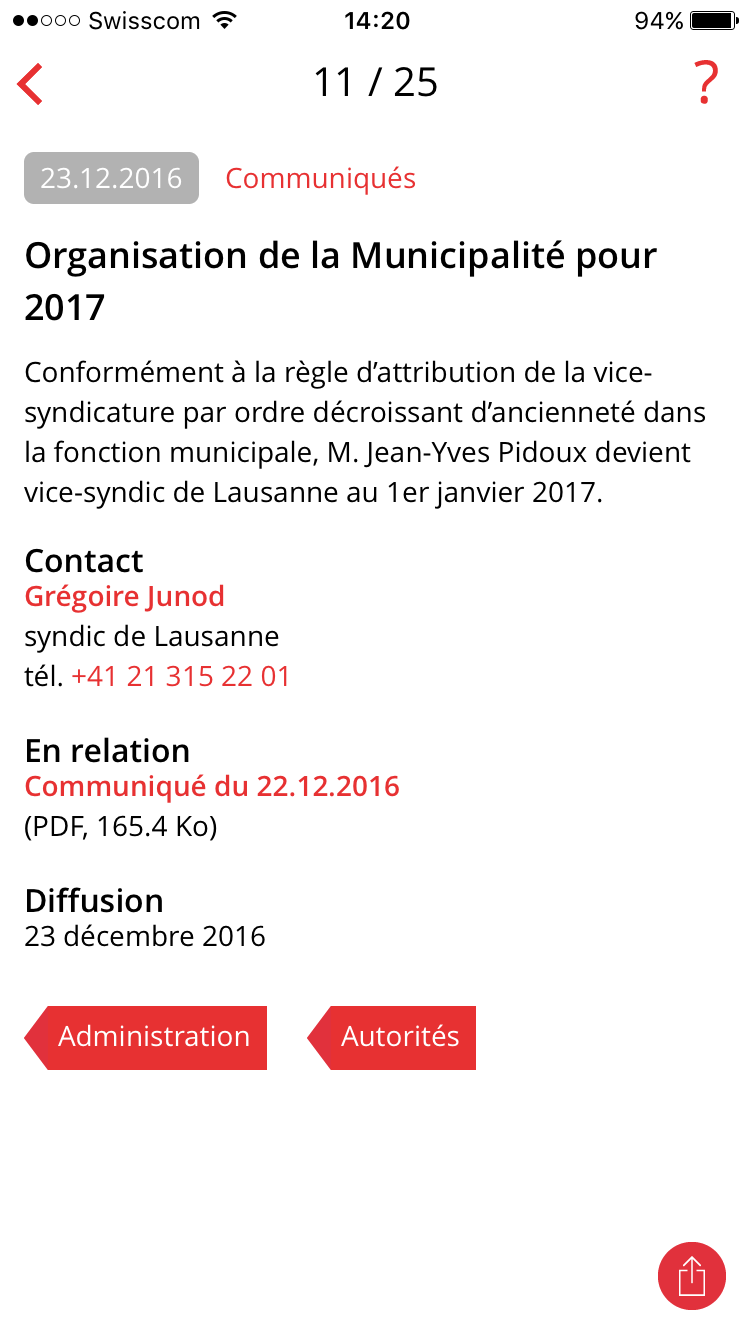Call the number +41 21 315 22 01
The image size is (750, 1334).
[181, 677]
